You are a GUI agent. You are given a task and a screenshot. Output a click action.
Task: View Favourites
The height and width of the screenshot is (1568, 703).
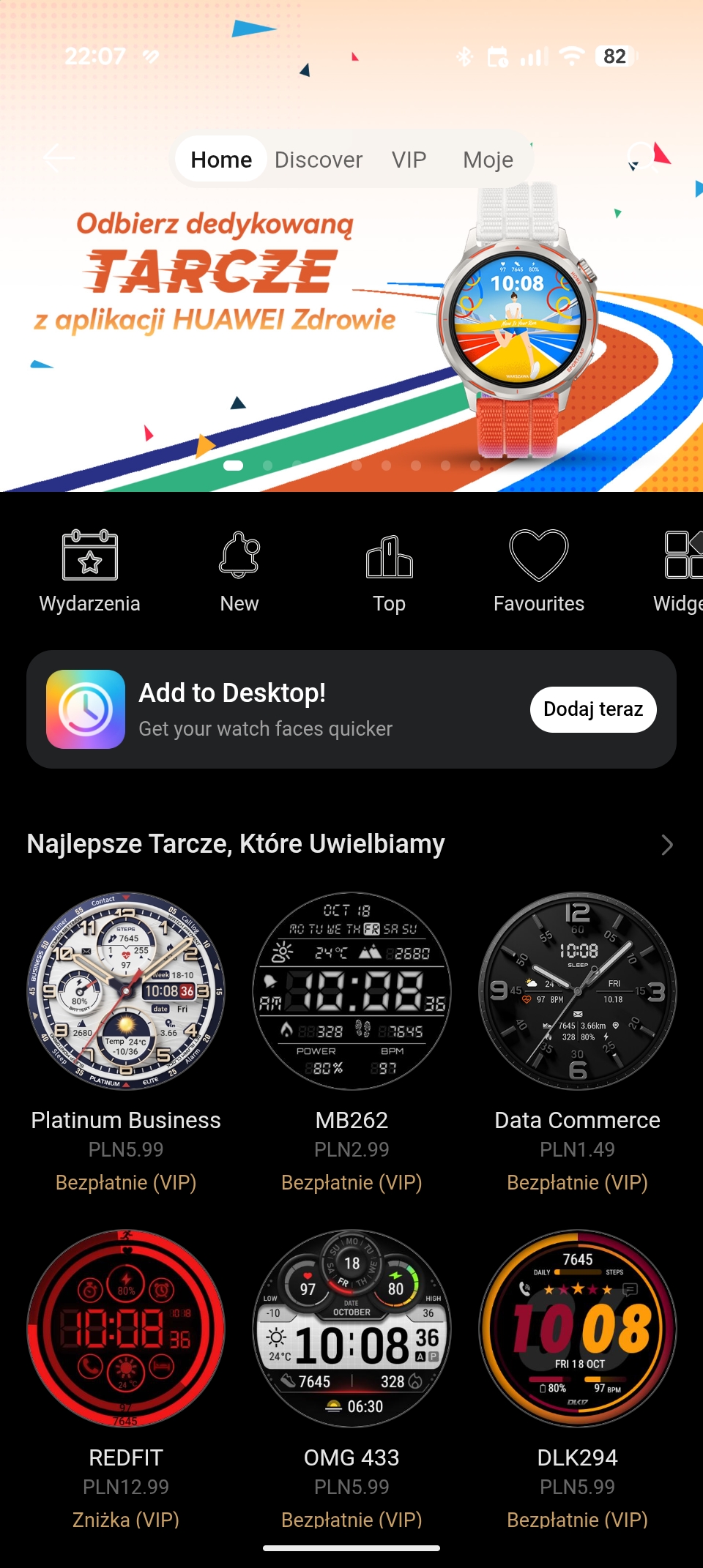[539, 571]
